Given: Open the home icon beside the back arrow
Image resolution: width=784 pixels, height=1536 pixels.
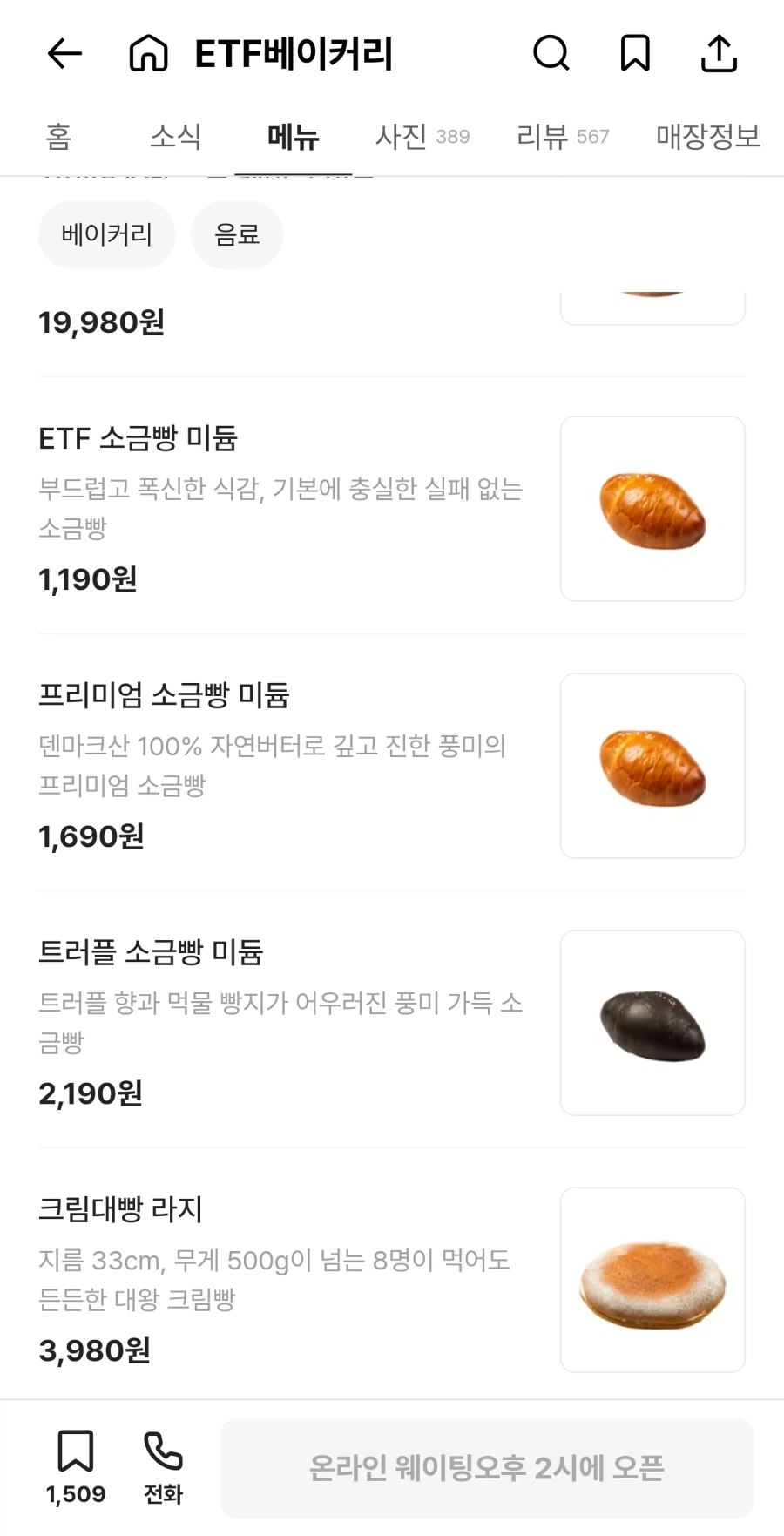Looking at the screenshot, I should point(148,53).
